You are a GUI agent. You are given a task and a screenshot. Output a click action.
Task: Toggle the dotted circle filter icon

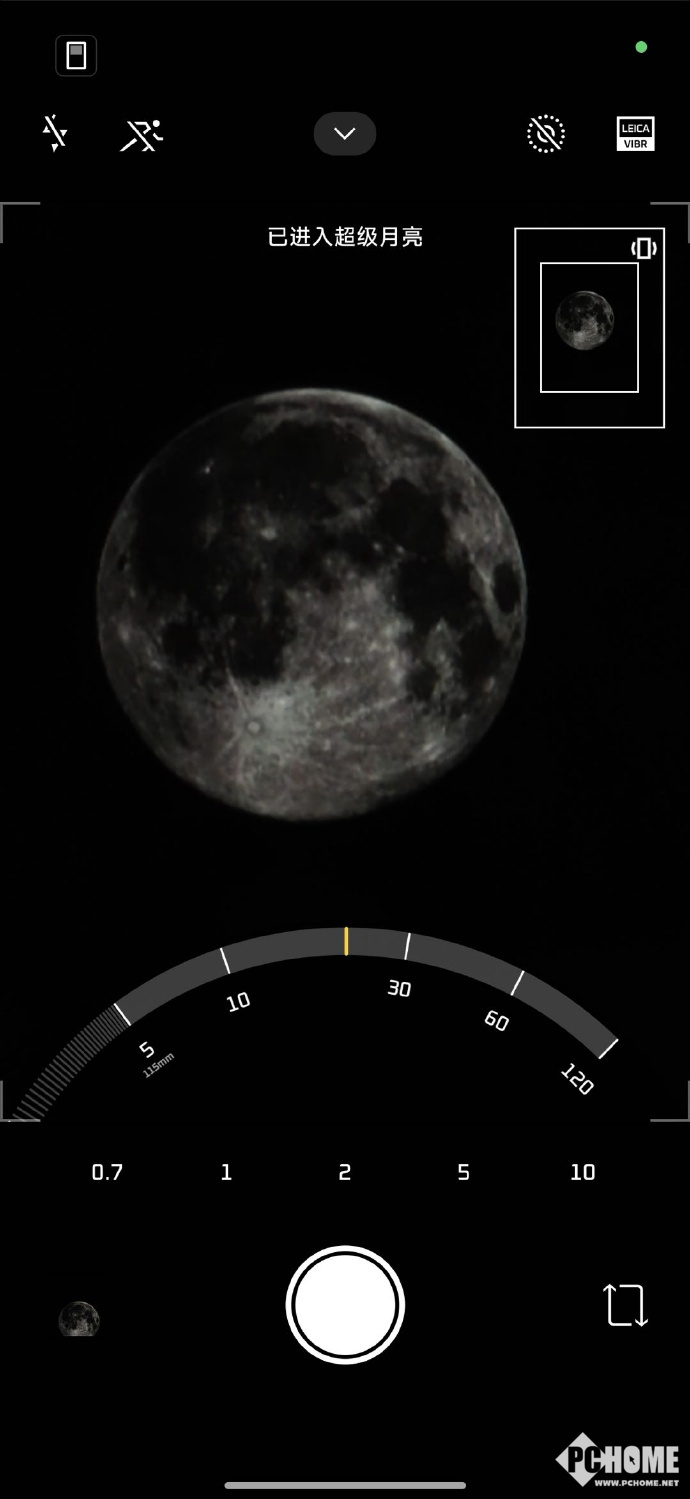[x=546, y=134]
